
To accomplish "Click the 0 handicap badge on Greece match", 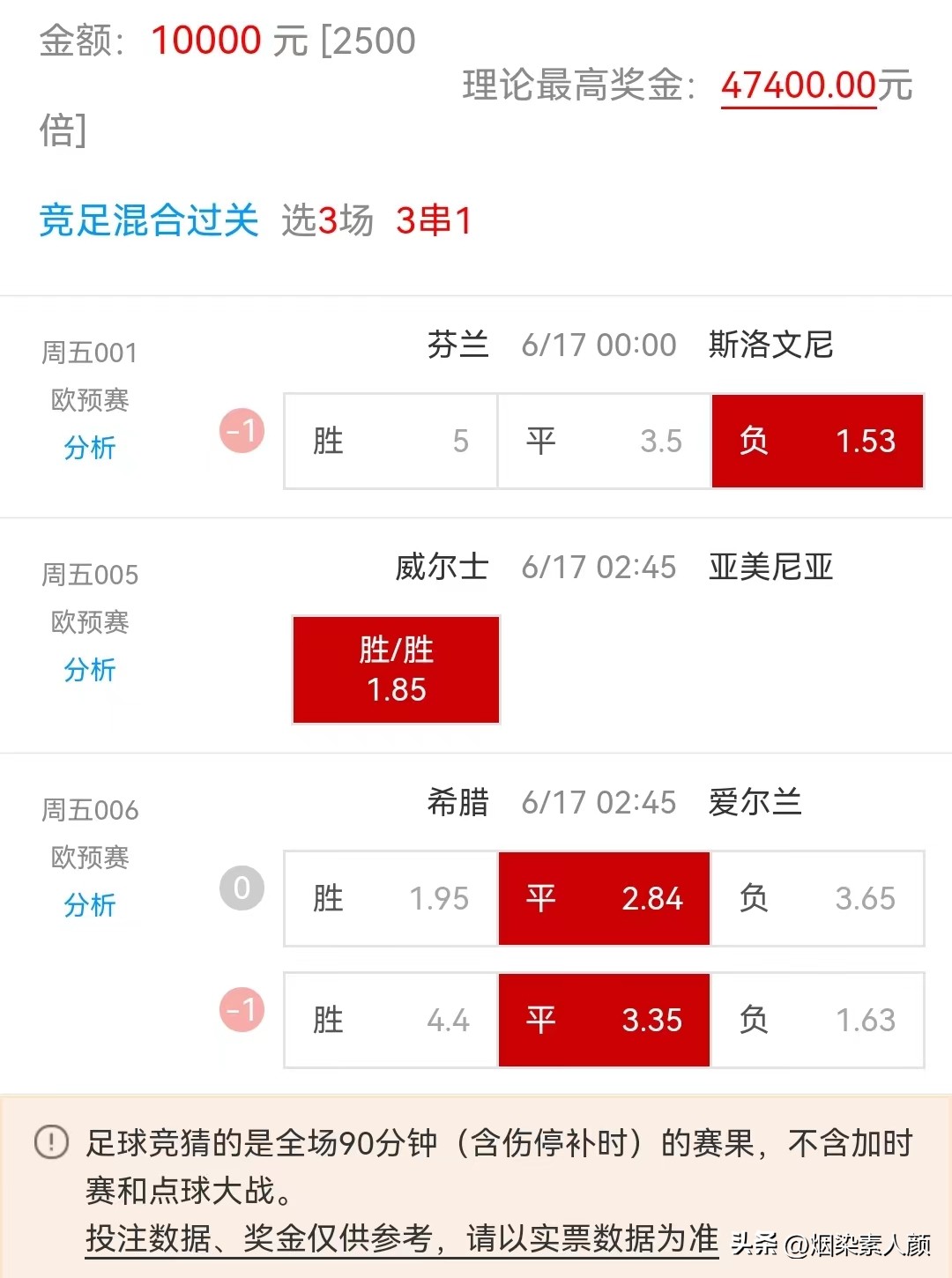I will point(240,888).
